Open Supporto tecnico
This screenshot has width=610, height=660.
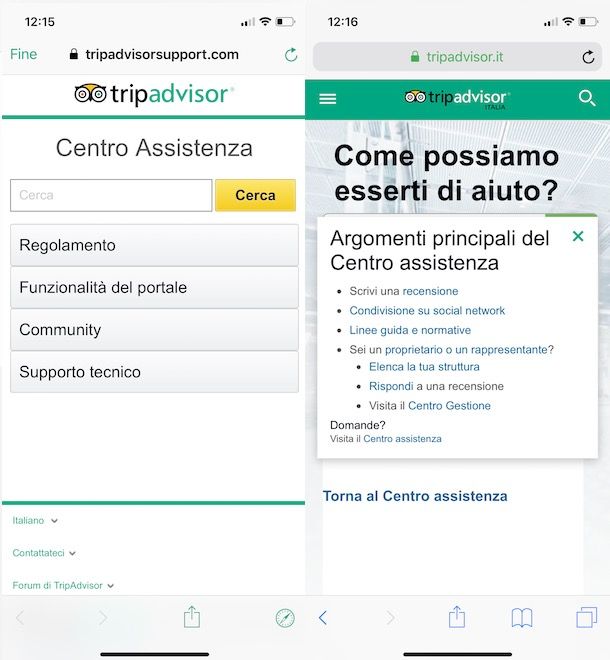pos(154,372)
